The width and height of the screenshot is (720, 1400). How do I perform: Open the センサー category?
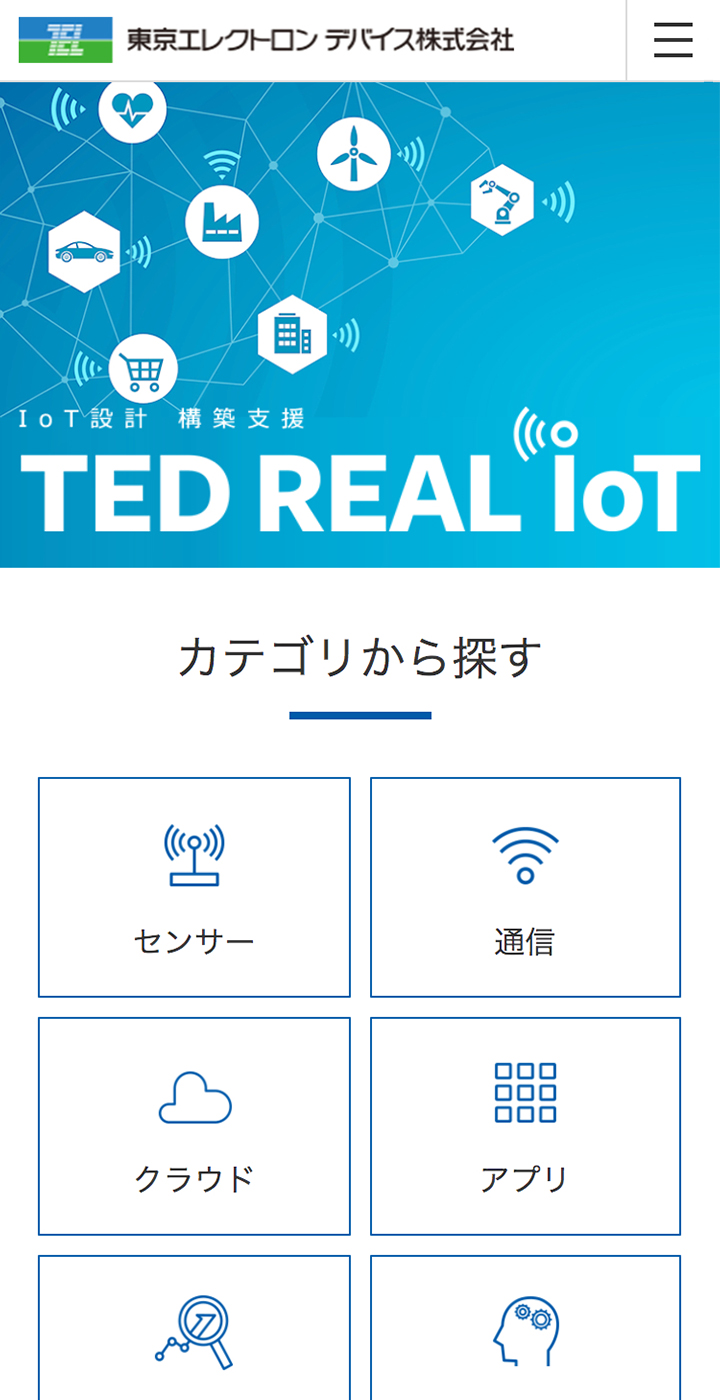(x=194, y=887)
